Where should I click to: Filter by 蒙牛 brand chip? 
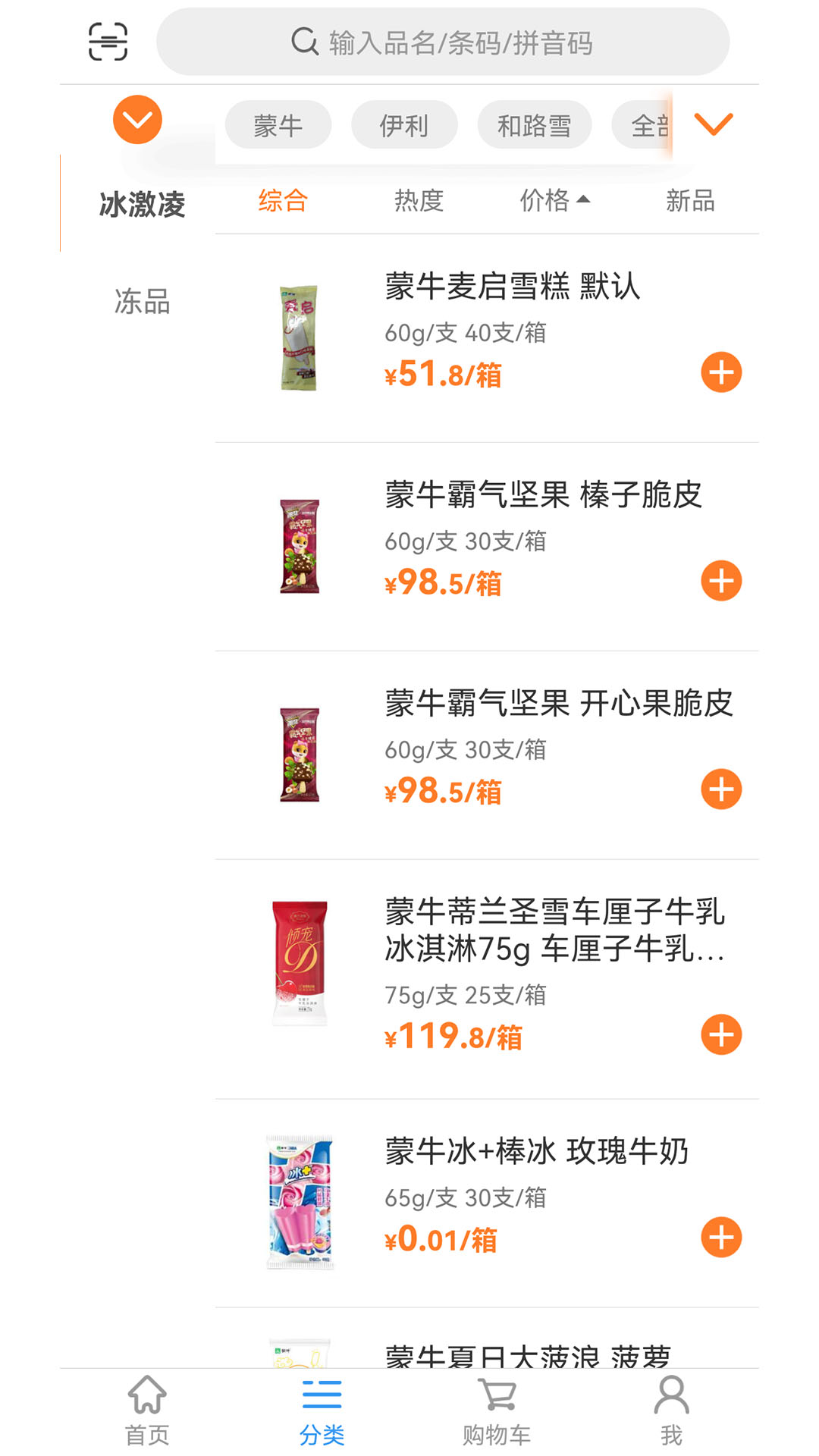[278, 125]
